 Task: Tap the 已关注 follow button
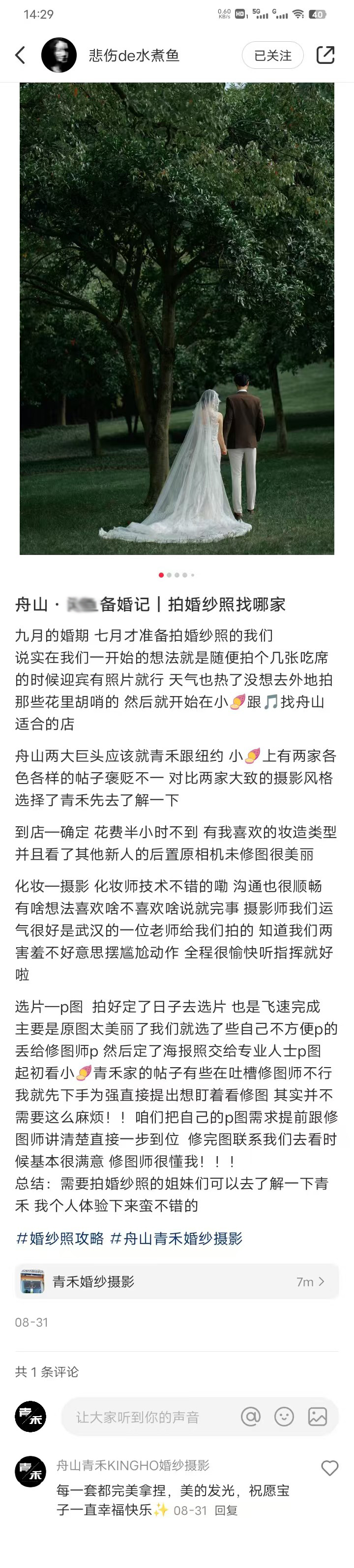click(272, 56)
